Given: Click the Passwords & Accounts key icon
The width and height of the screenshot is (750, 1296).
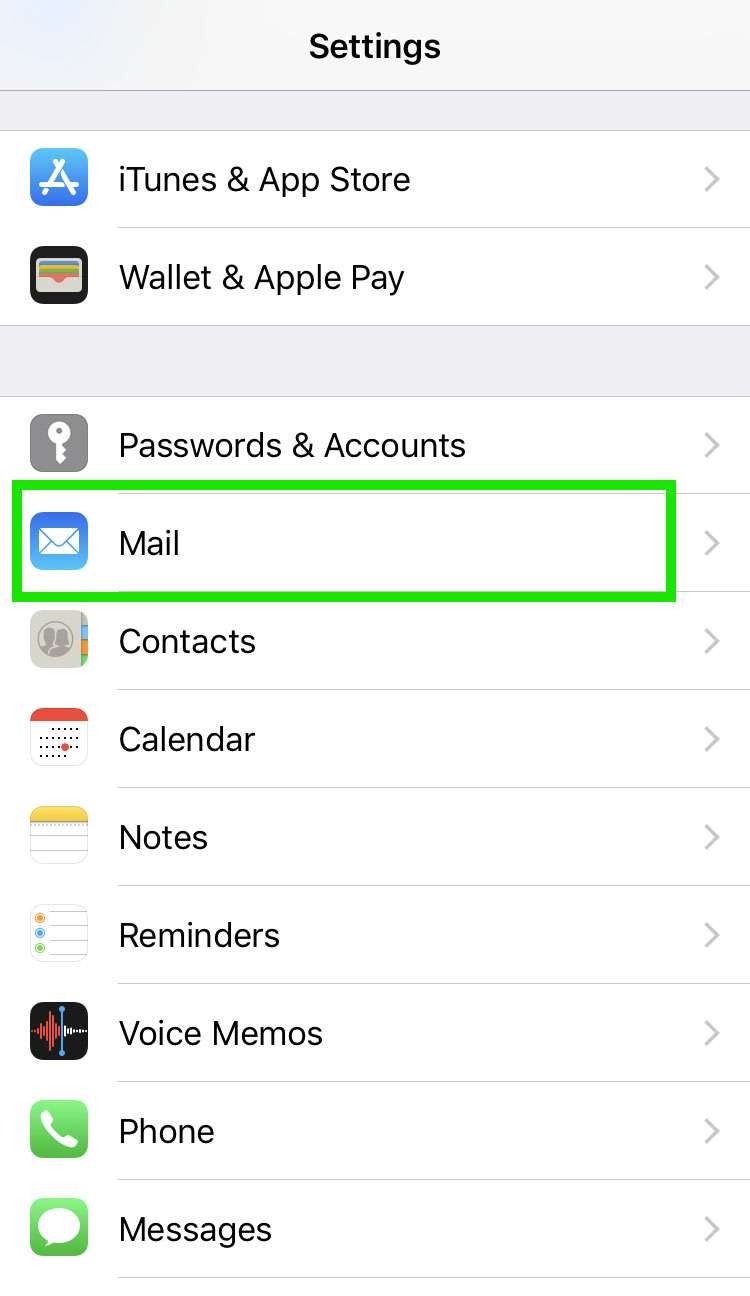Looking at the screenshot, I should 58,444.
